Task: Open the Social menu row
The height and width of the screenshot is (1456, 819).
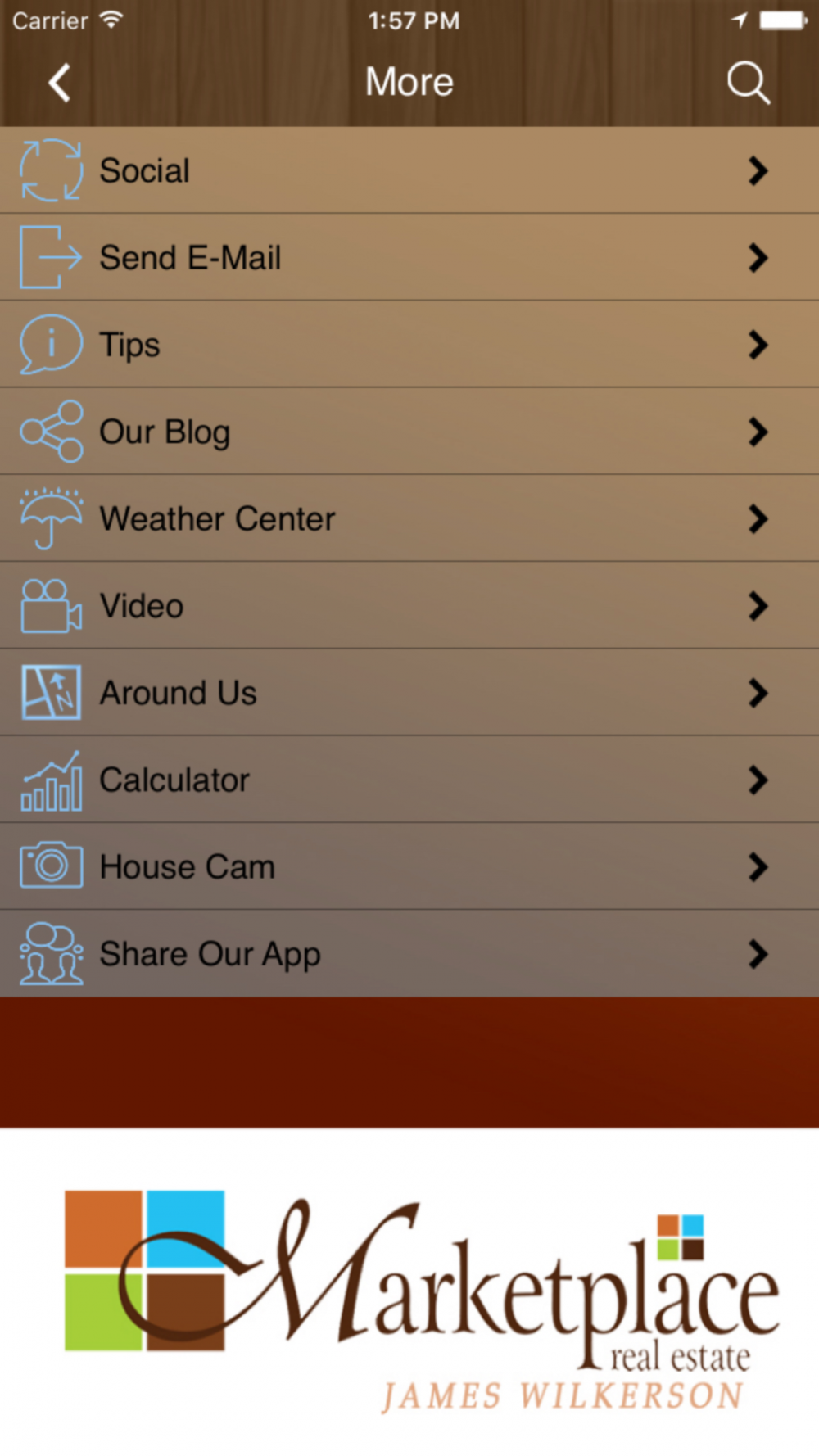Action: click(409, 171)
